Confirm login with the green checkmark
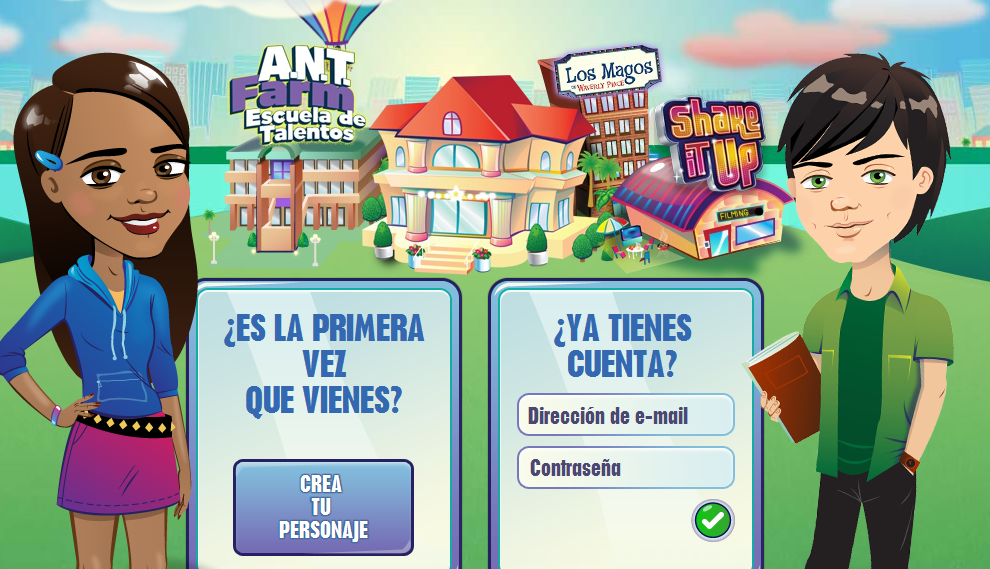 tap(712, 520)
